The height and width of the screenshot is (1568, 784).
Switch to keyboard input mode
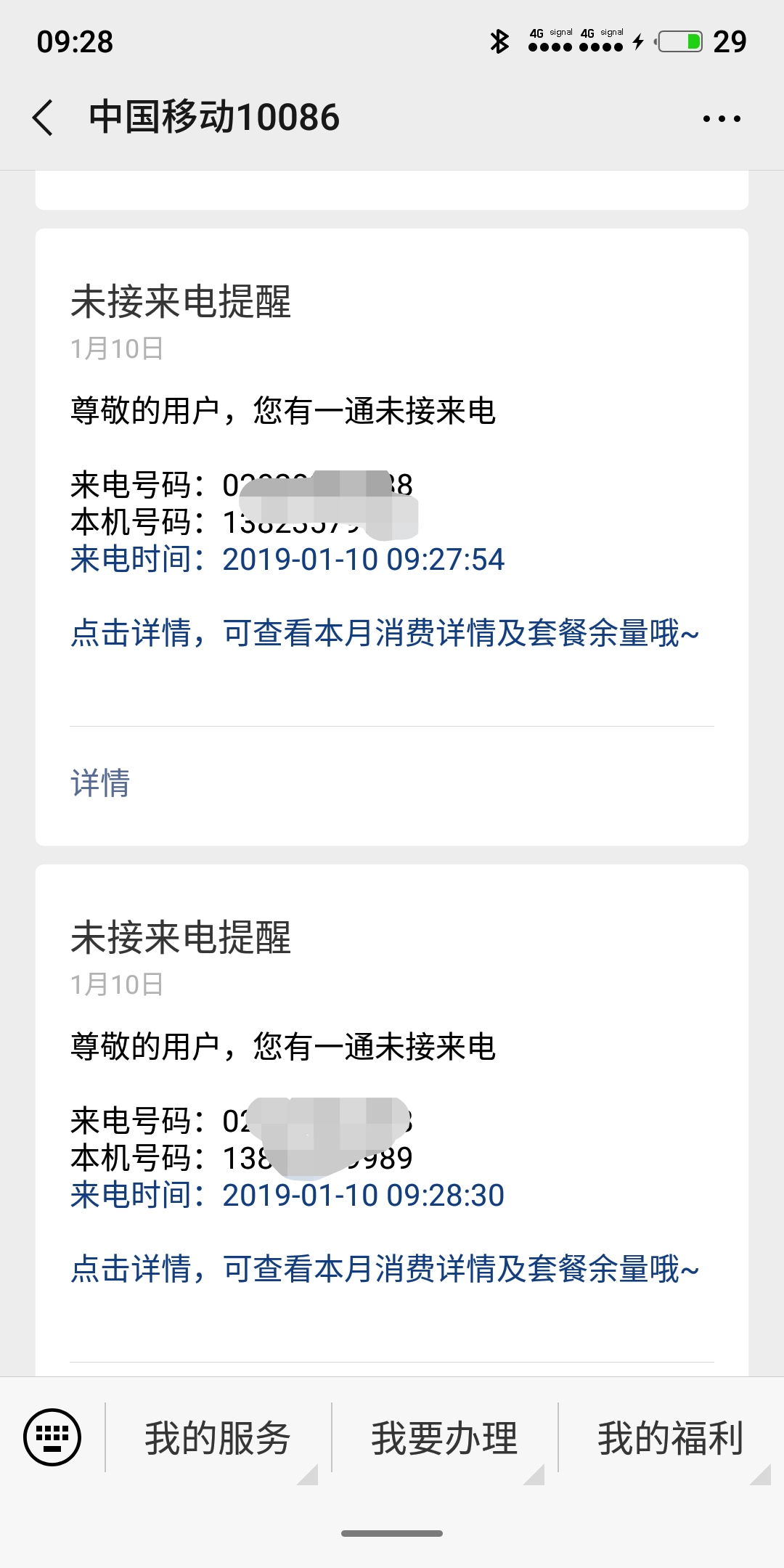click(52, 1437)
